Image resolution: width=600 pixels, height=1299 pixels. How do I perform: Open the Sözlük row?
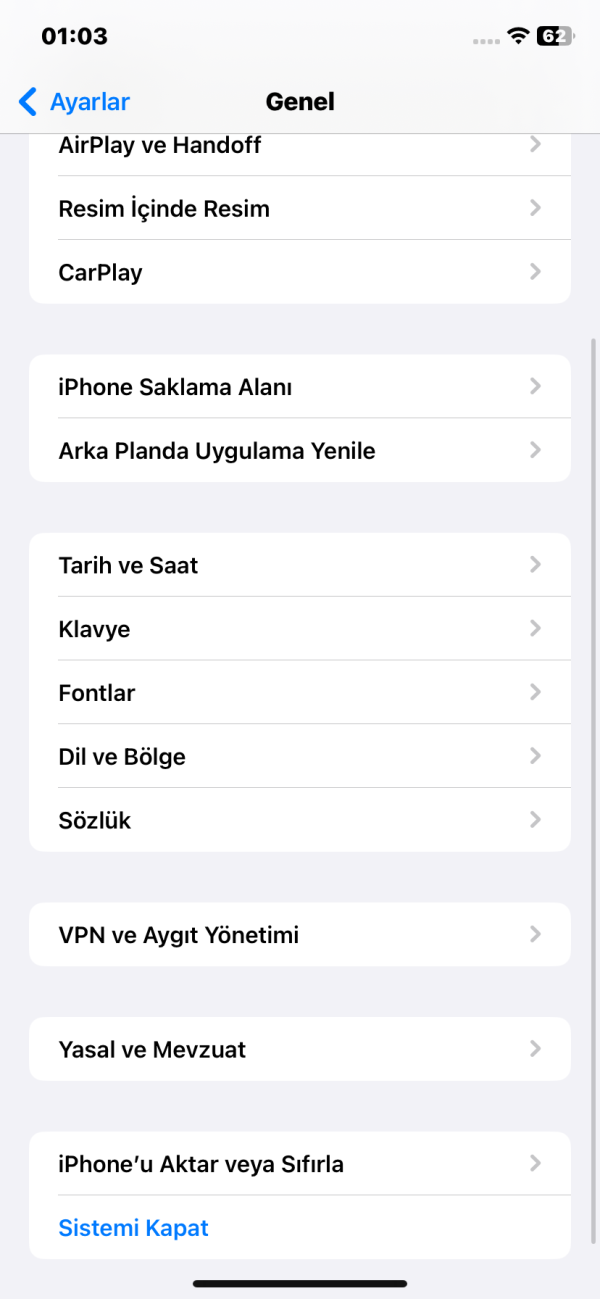point(300,820)
